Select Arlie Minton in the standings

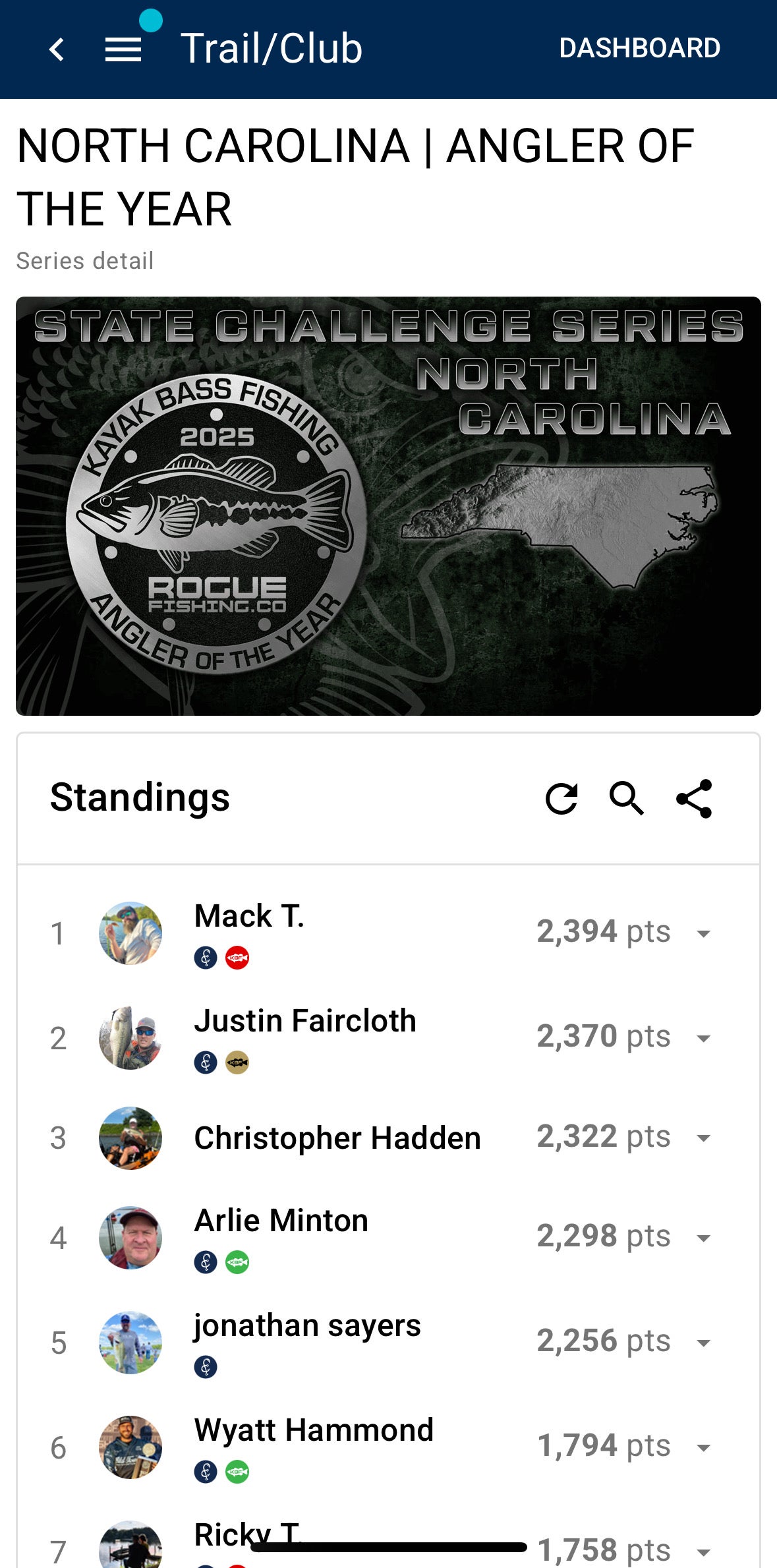click(281, 1221)
